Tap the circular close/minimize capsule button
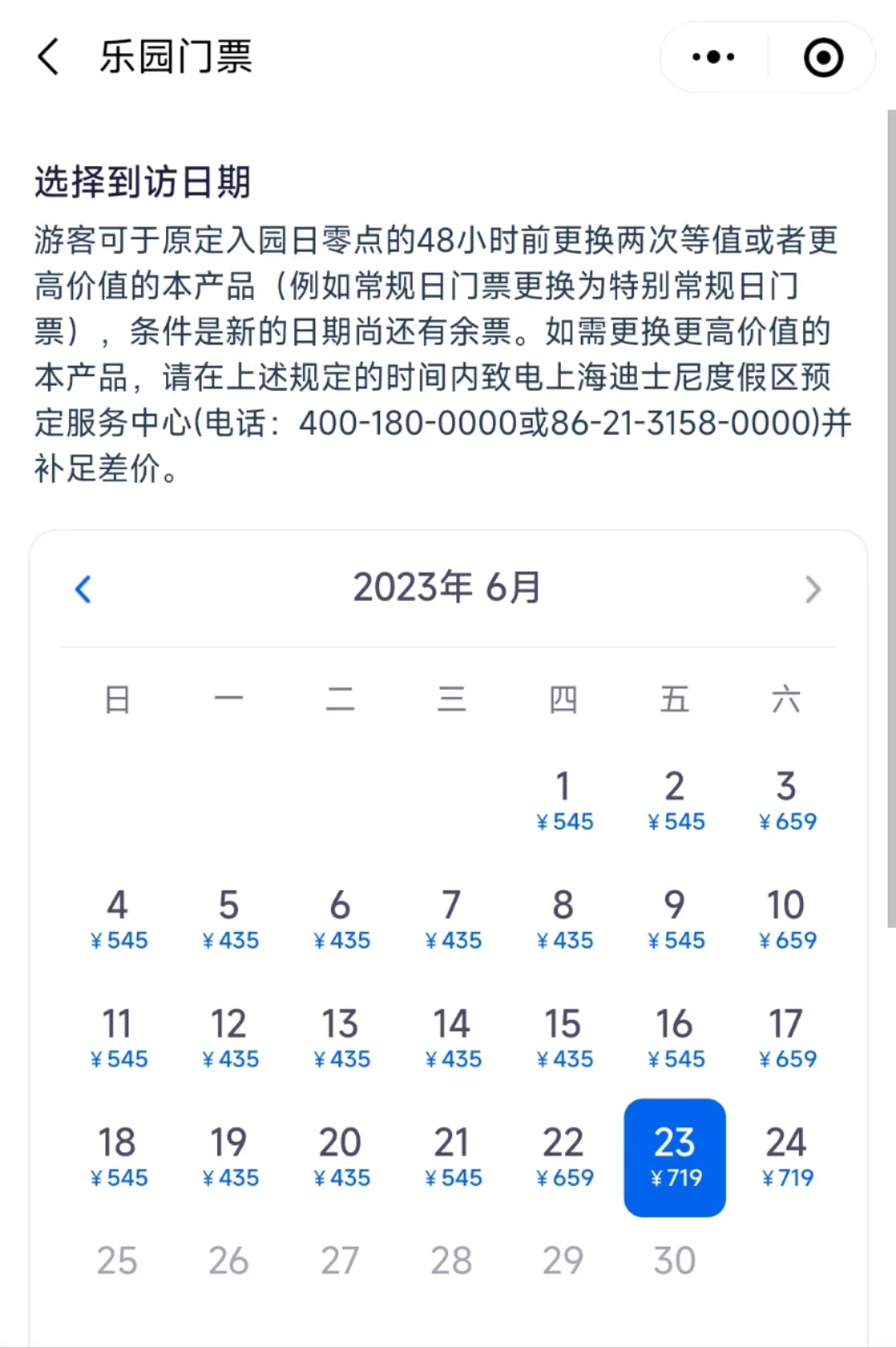896x1348 pixels. (820, 56)
